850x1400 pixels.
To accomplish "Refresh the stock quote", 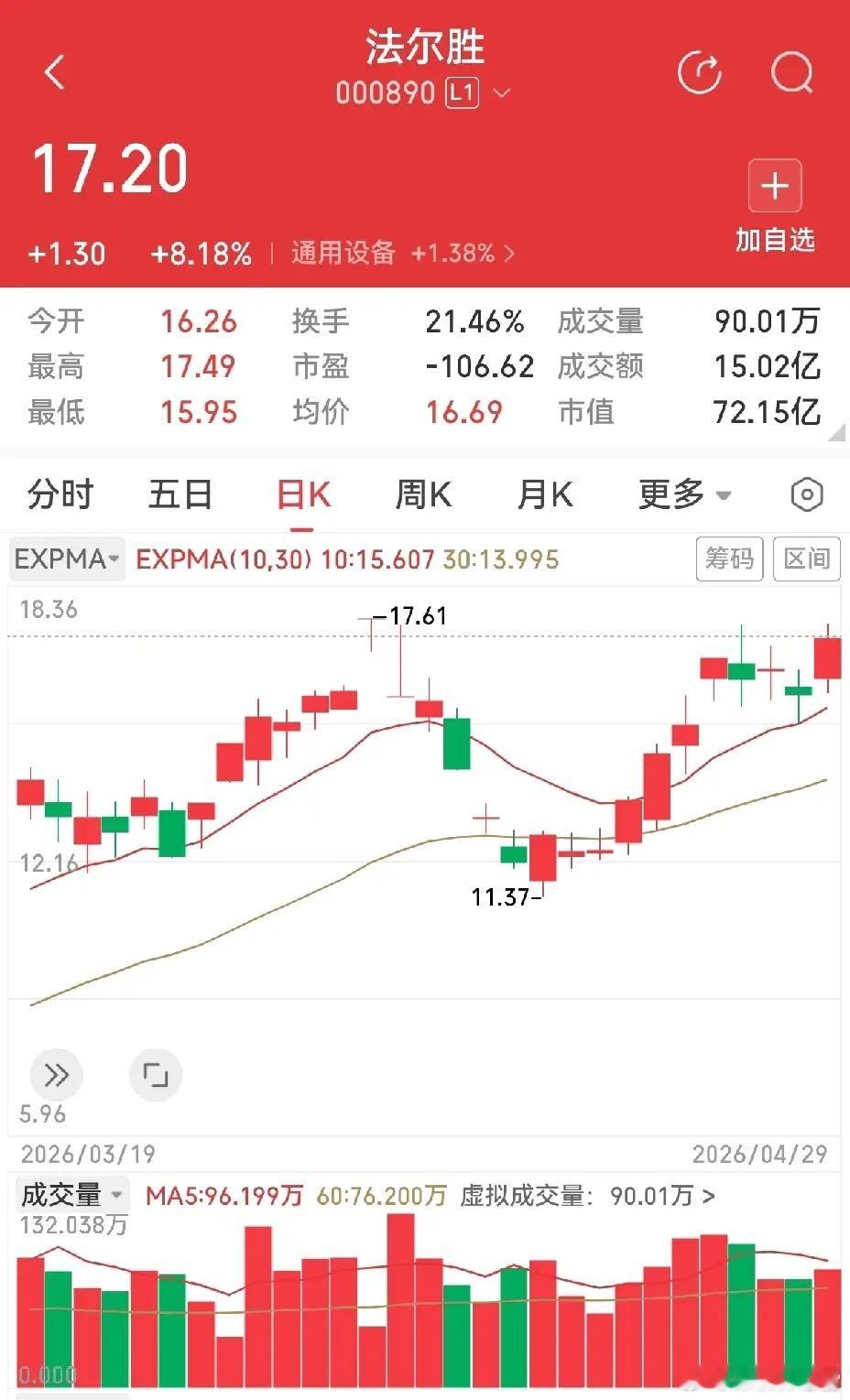I will pos(699,72).
